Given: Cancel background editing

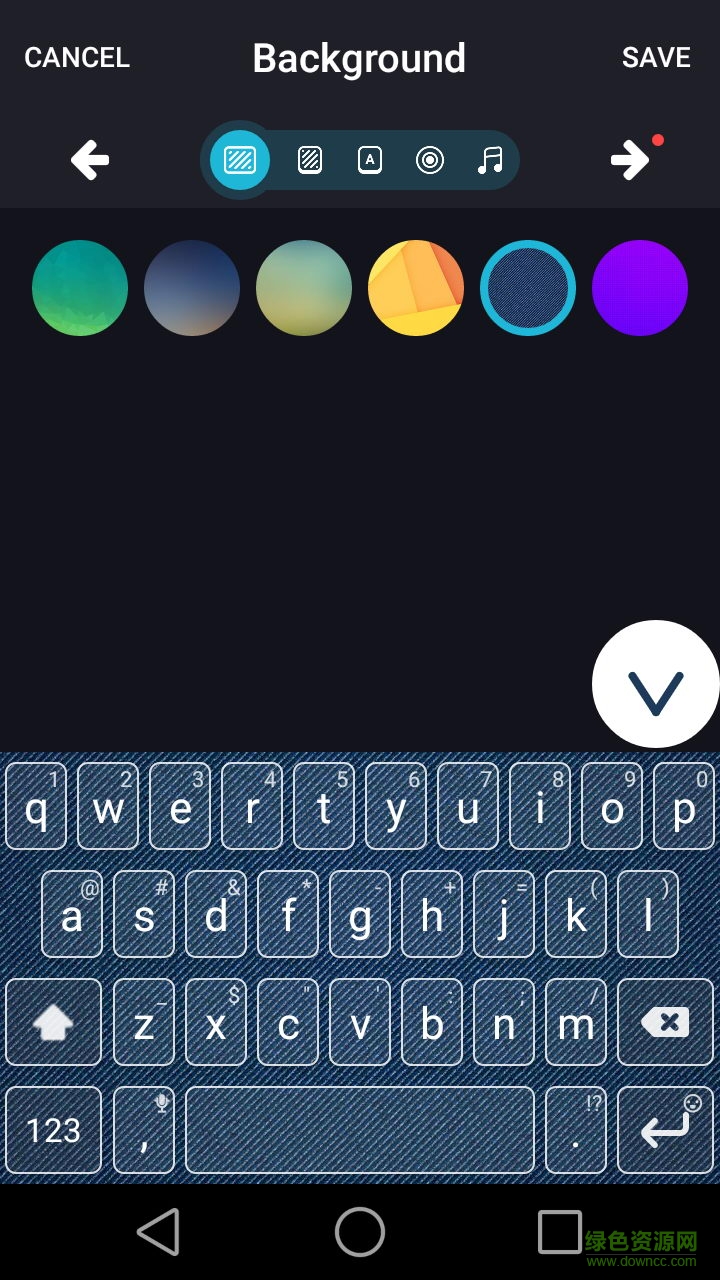Looking at the screenshot, I should point(76,57).
